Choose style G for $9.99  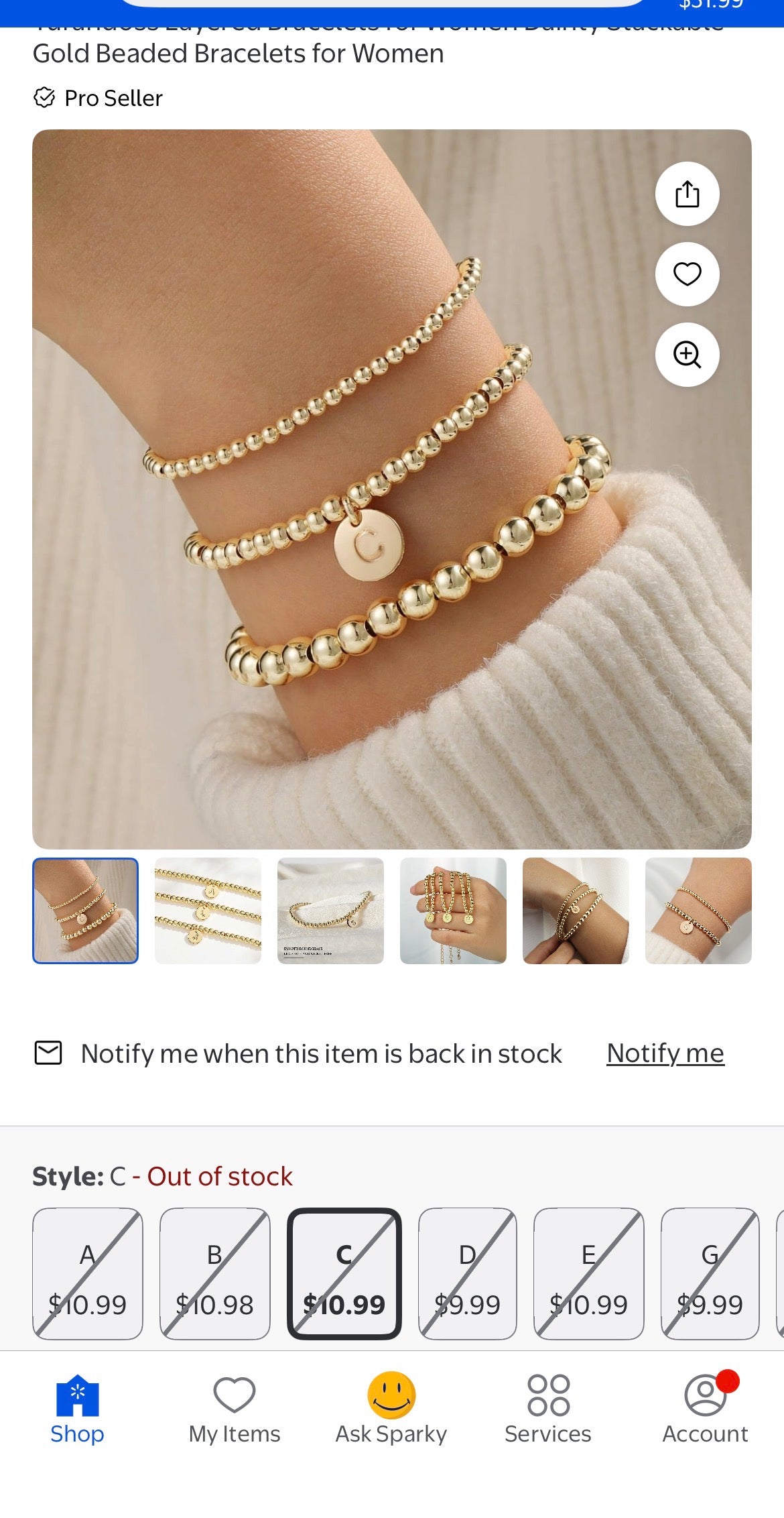(x=710, y=1273)
